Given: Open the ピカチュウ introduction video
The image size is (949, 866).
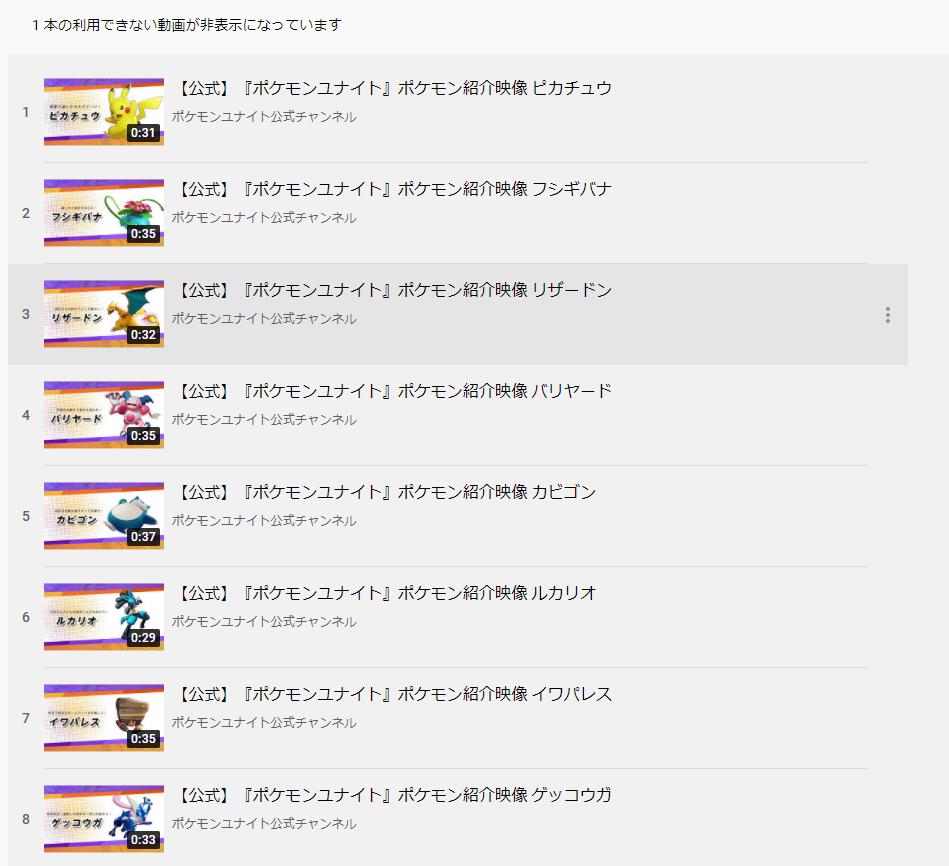Looking at the screenshot, I should click(394, 88).
